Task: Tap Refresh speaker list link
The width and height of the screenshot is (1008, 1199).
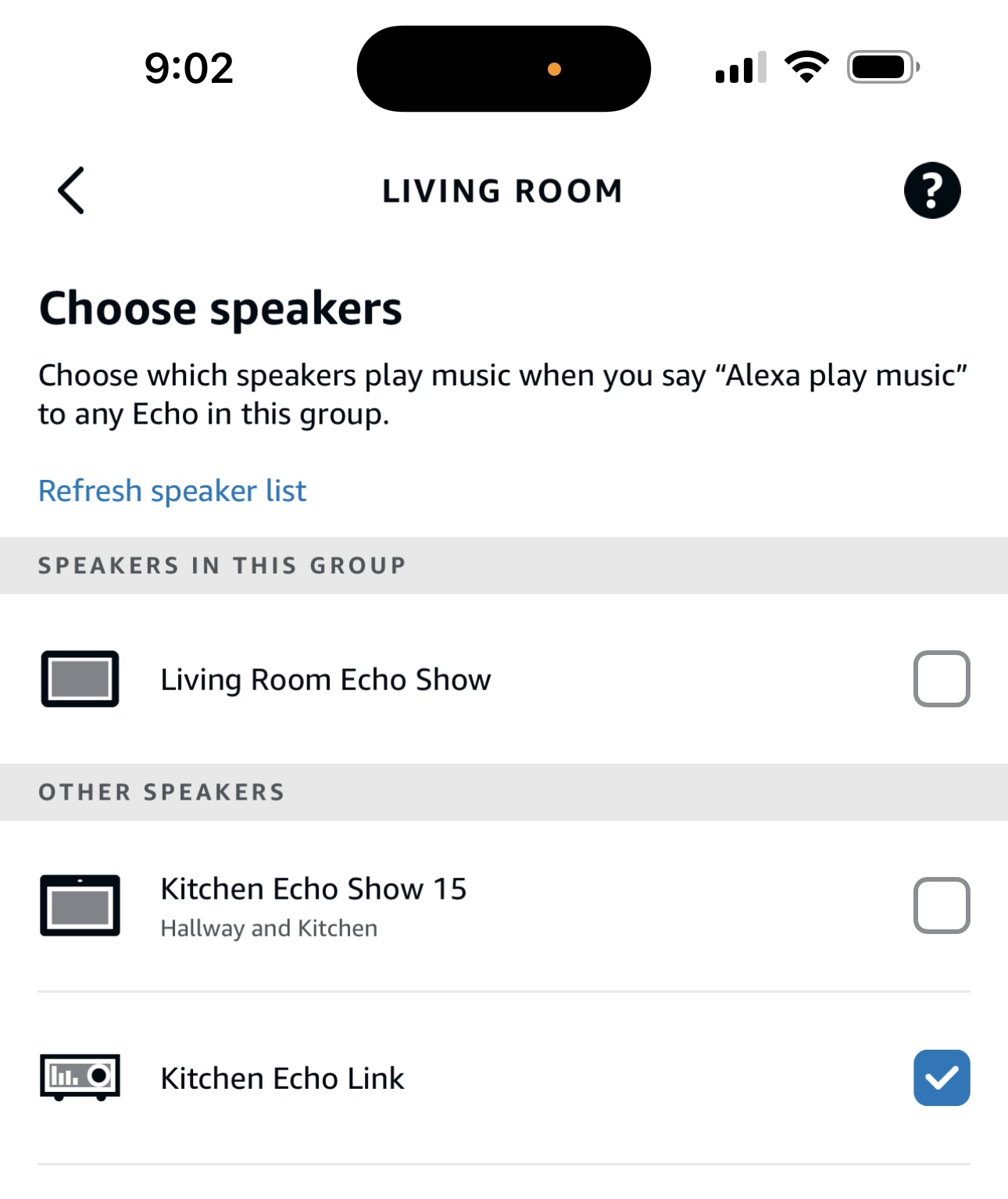Action: click(172, 491)
